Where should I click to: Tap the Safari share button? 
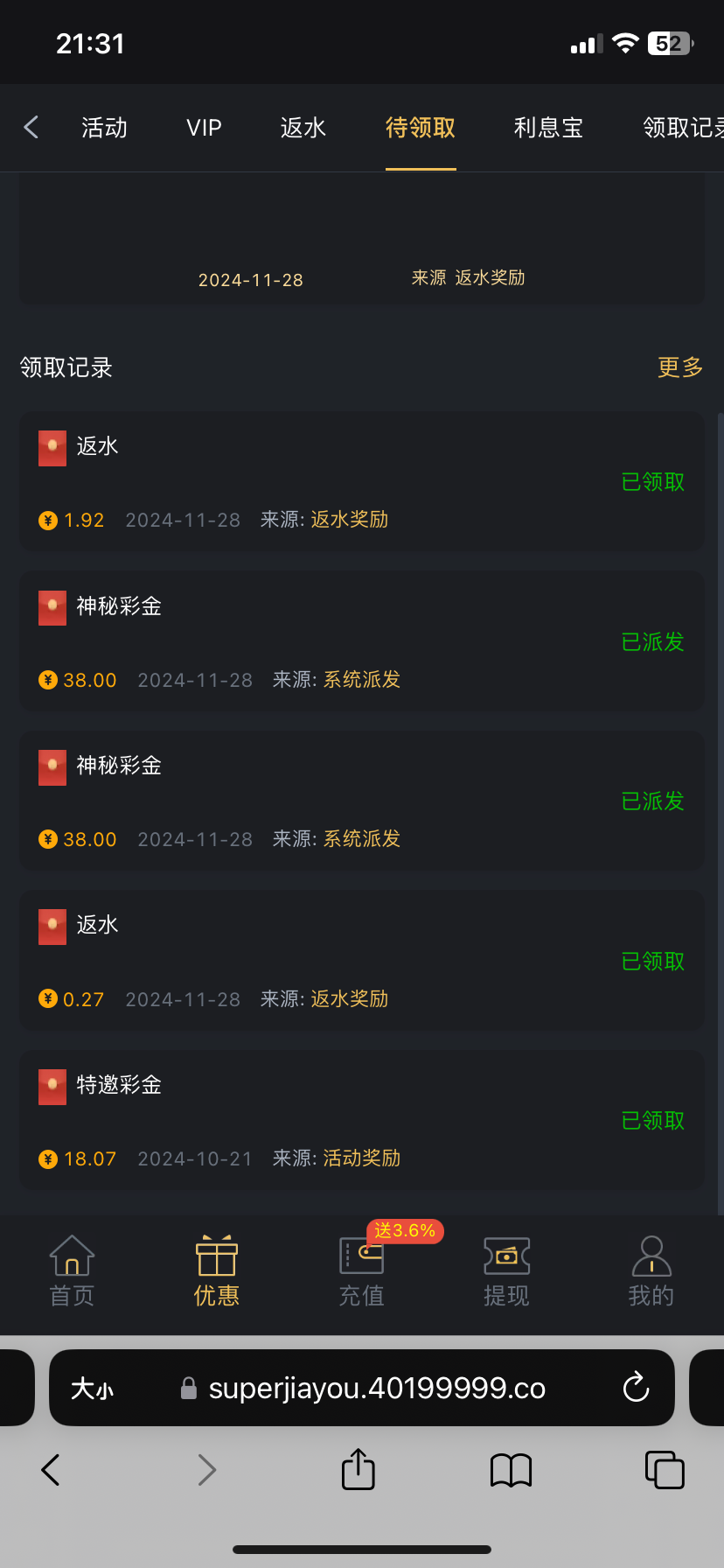(x=358, y=1469)
